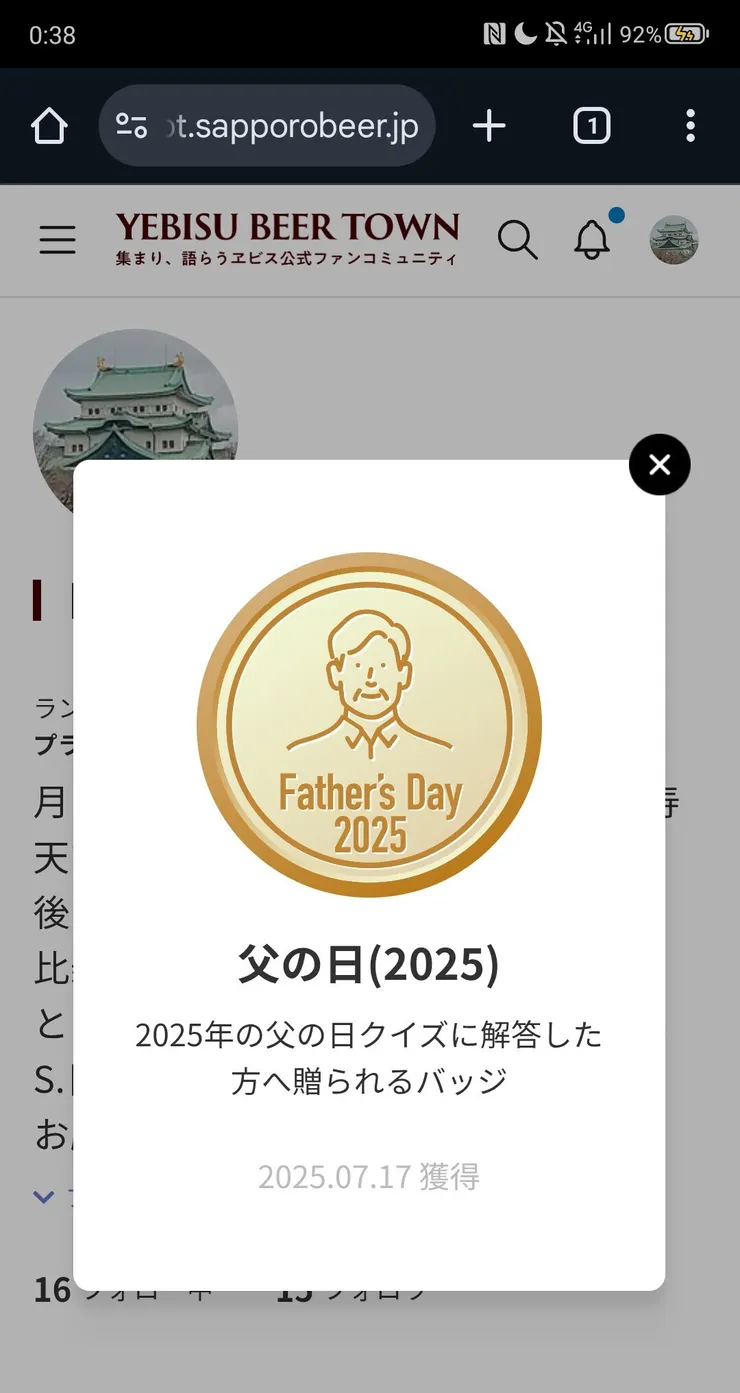This screenshot has width=740, height=1393.
Task: Open the notifications bell
Action: [x=592, y=240]
